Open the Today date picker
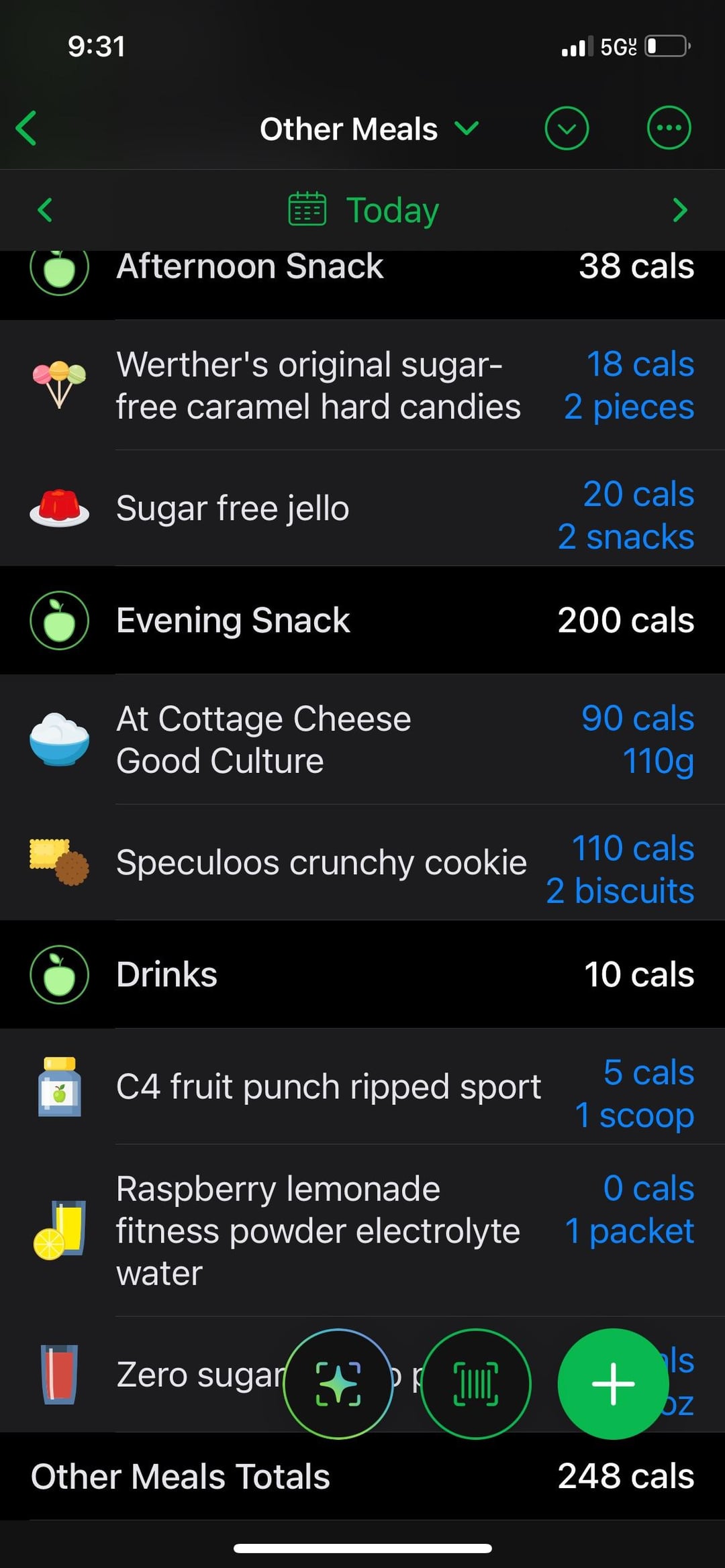The width and height of the screenshot is (725, 1568). 363,210
